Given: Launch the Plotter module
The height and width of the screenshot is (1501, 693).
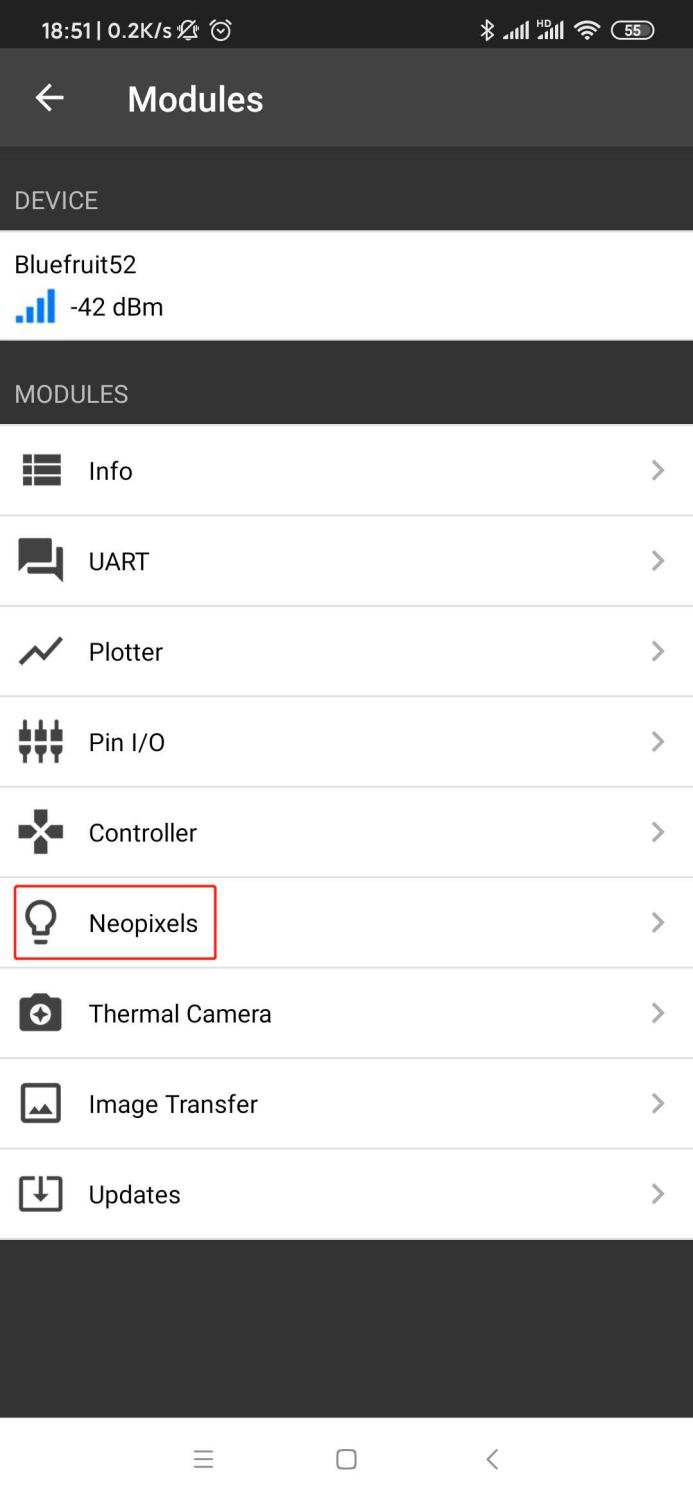Looking at the screenshot, I should point(346,652).
